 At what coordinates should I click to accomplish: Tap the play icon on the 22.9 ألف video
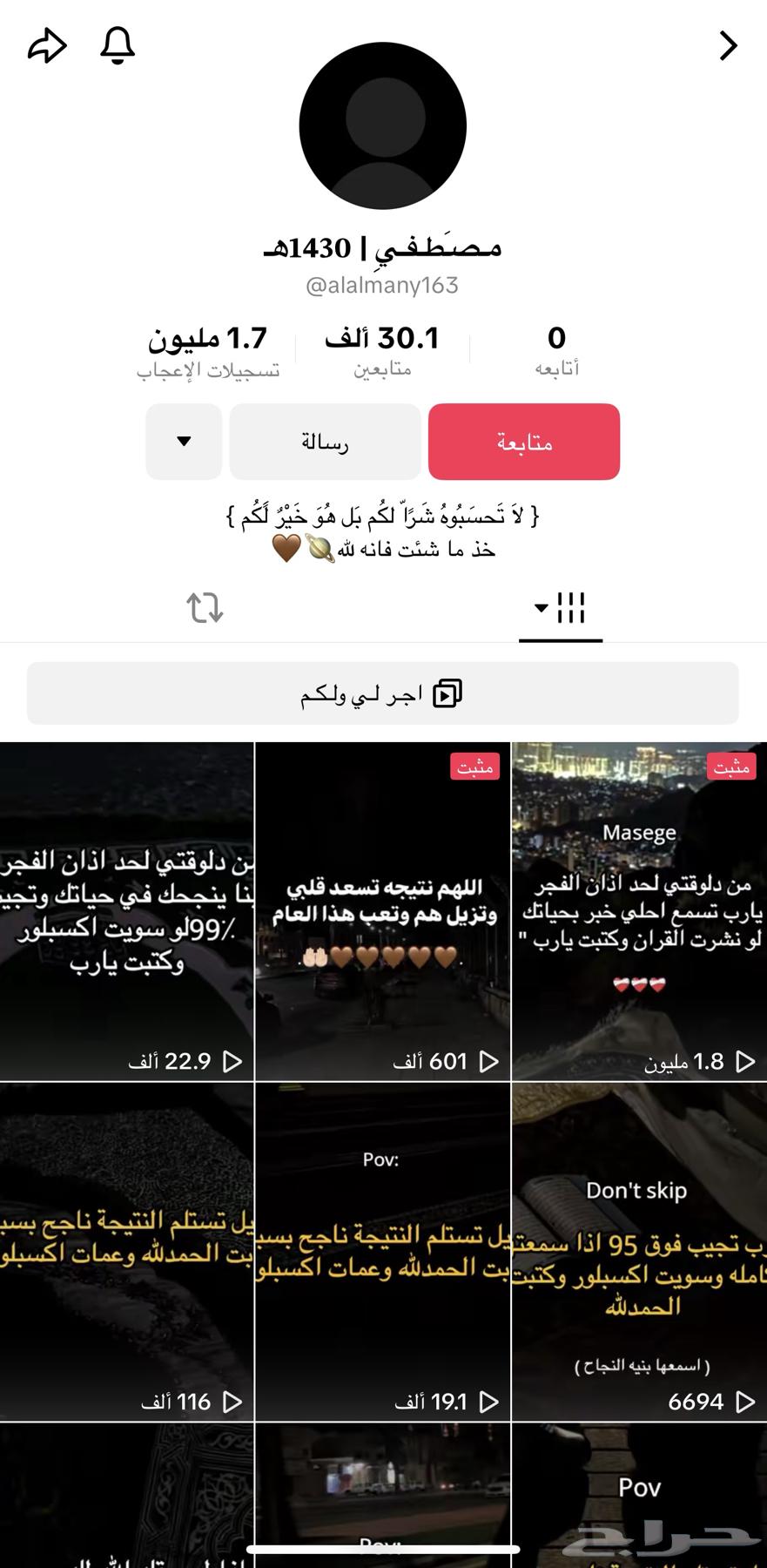(234, 1062)
